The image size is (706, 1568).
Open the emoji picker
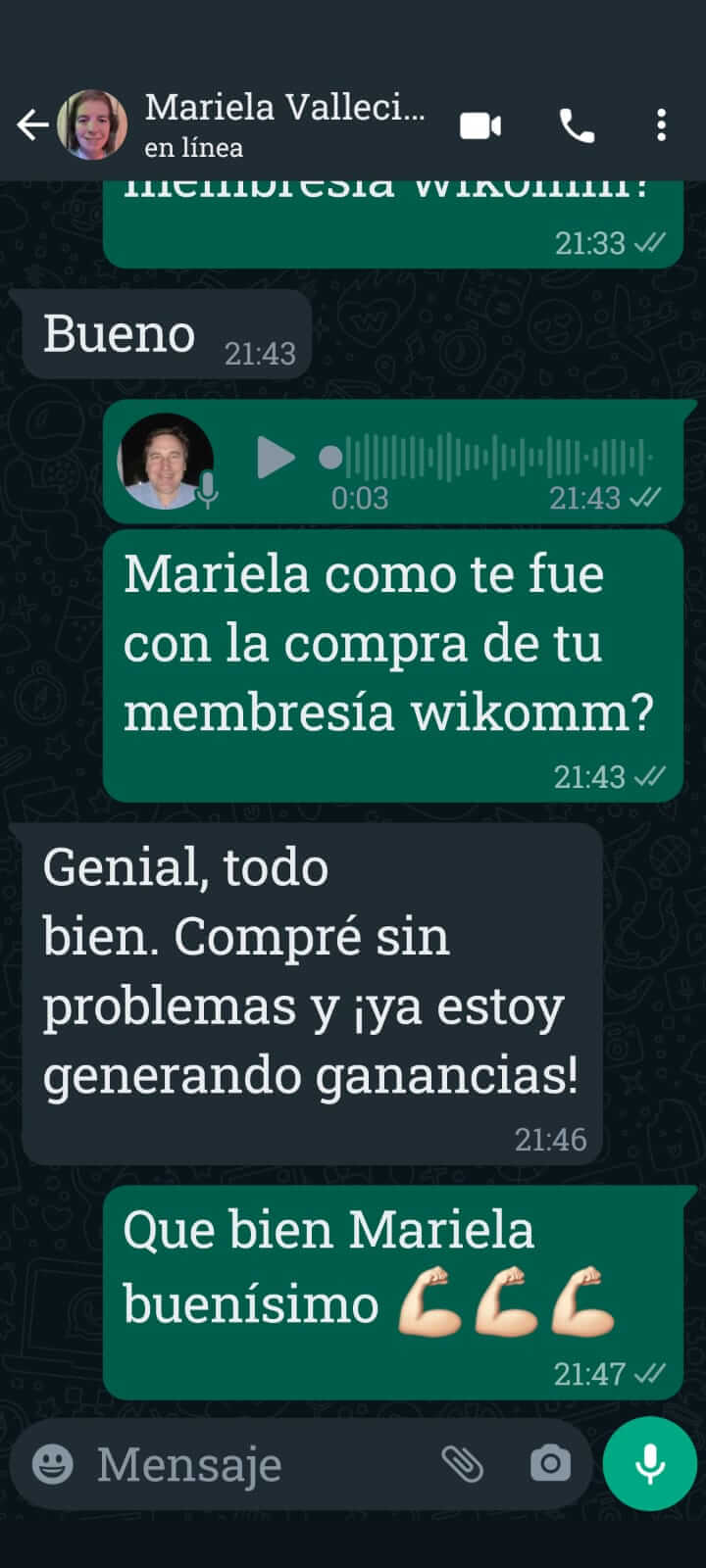(53, 1464)
